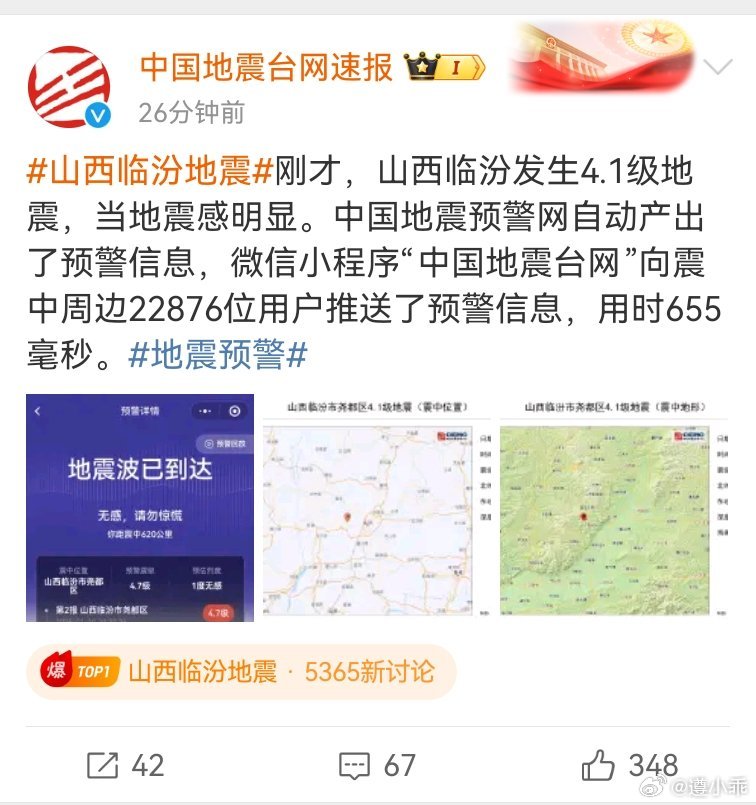
Task: View the epicenter location map image
Action: point(377,508)
